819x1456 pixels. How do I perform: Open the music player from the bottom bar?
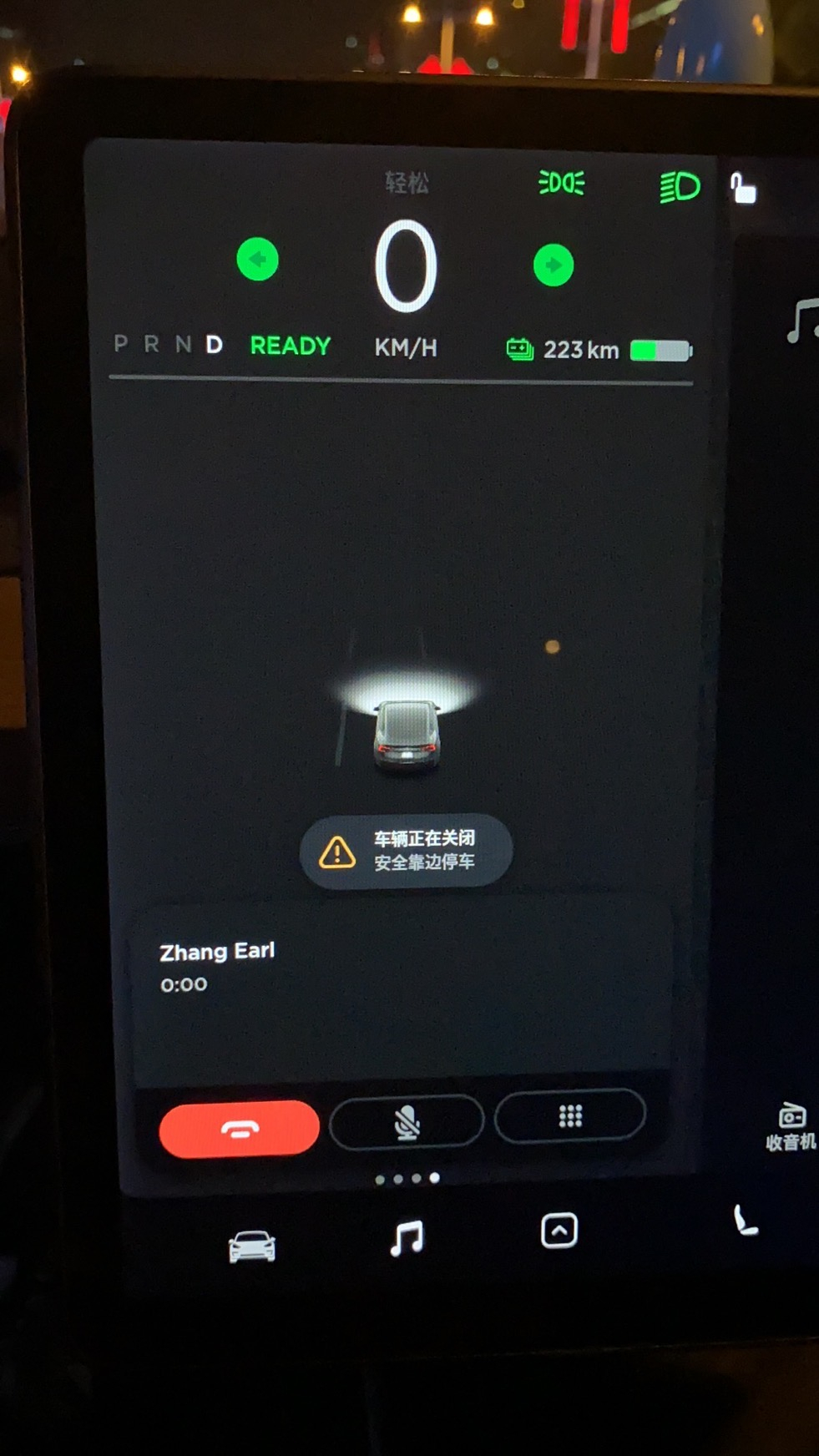407,1237
